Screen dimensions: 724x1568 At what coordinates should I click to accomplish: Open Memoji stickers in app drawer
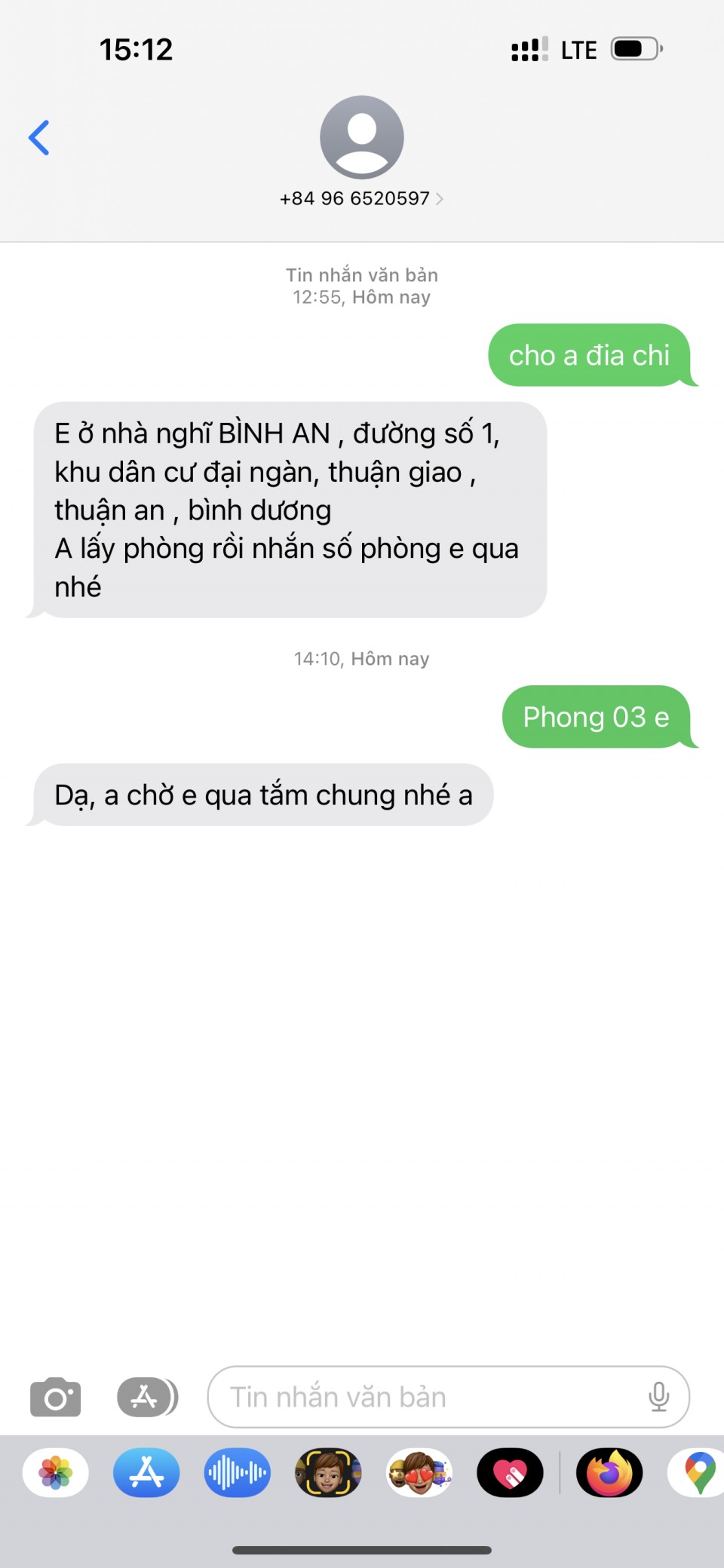pos(419,1472)
